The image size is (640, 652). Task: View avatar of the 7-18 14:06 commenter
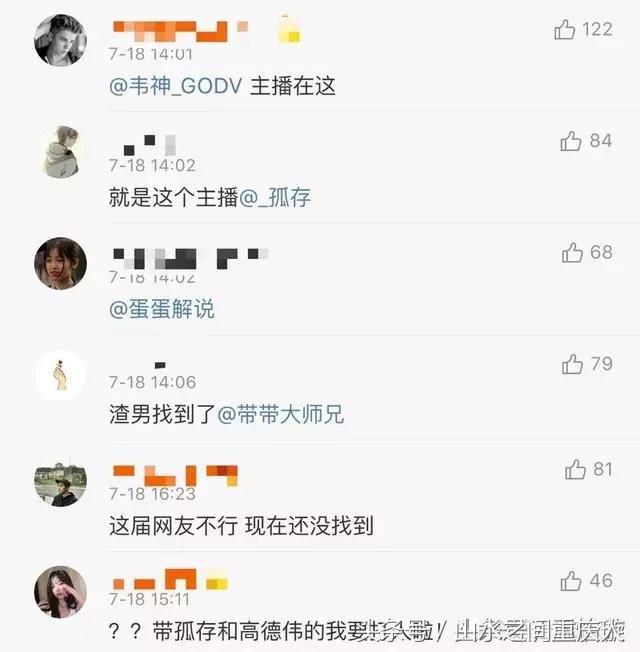coord(60,375)
